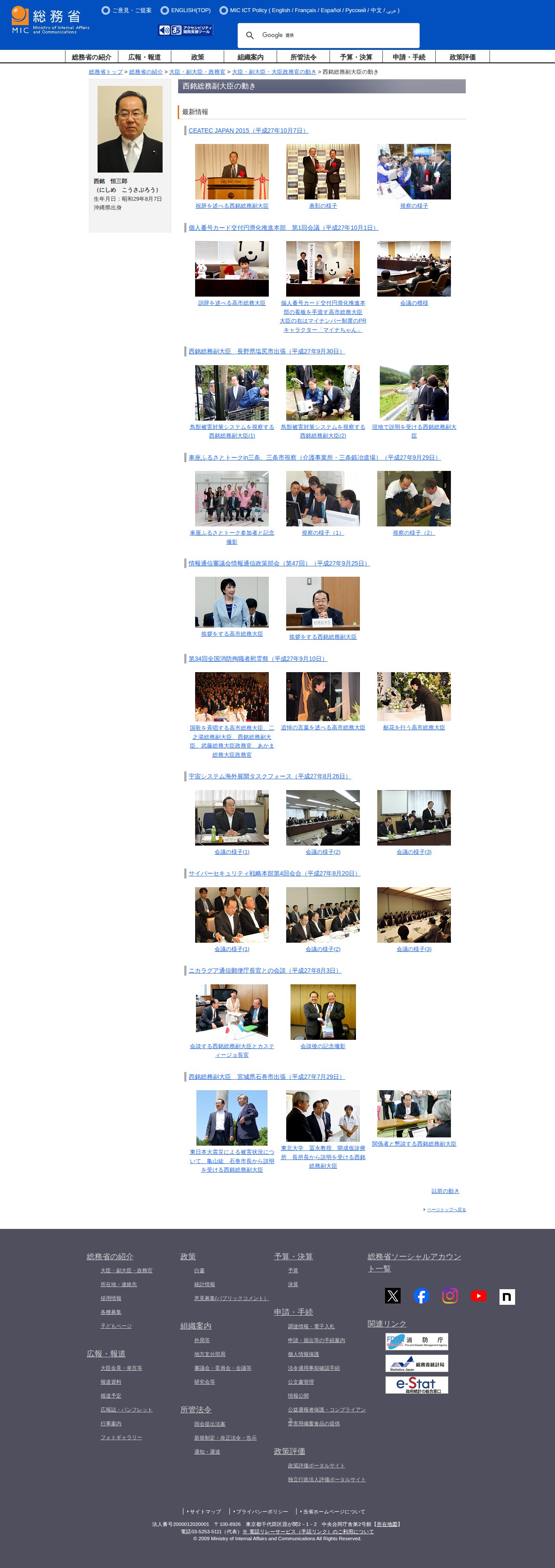The image size is (555, 1568).
Task: View the photo of 表彰の様子
Action: [x=323, y=172]
